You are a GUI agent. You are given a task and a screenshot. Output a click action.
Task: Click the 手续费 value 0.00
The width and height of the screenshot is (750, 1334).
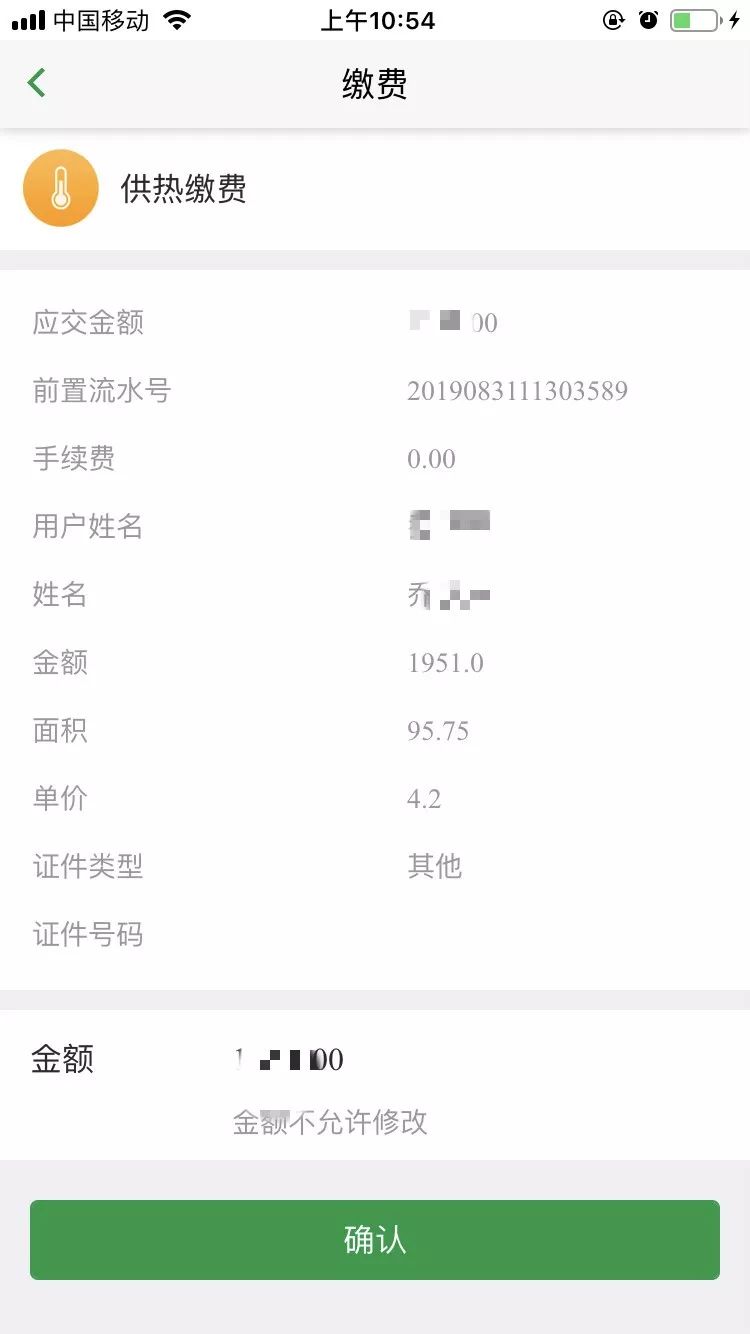point(432,459)
